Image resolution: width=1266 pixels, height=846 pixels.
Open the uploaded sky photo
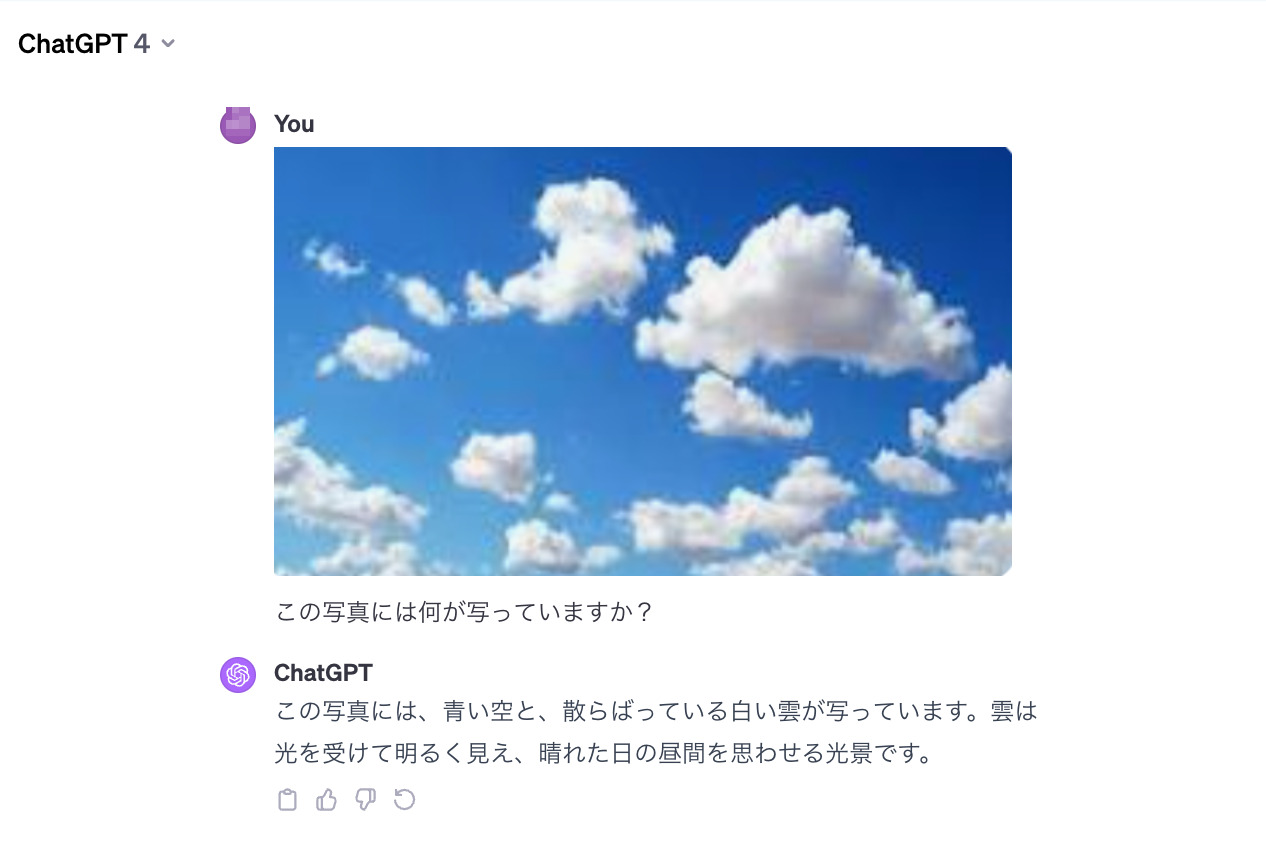pos(642,361)
